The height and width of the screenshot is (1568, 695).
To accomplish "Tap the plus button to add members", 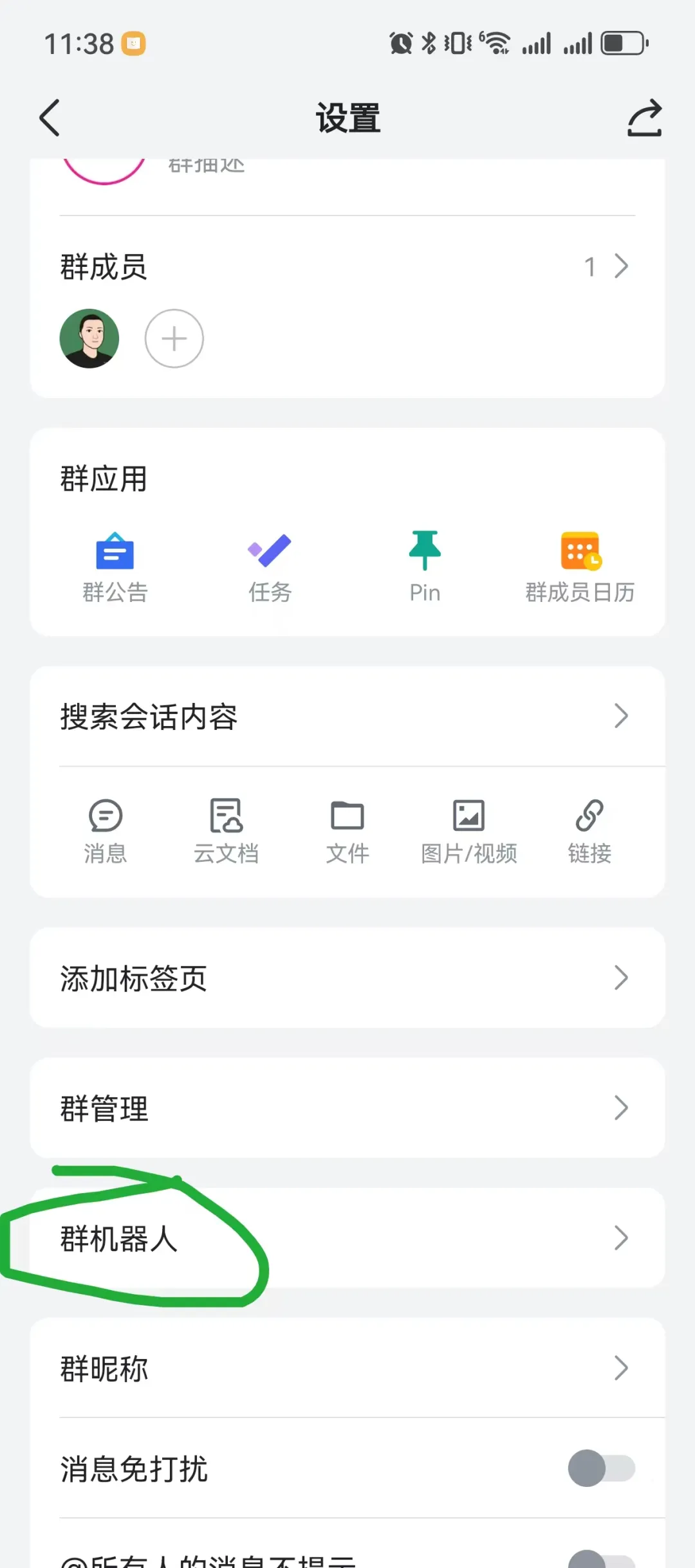I will click(x=174, y=338).
